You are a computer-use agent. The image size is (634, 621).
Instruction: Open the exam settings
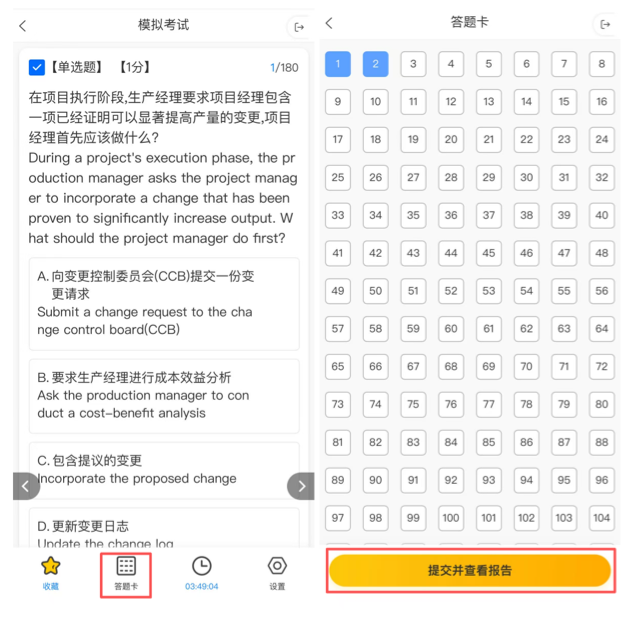pyautogui.click(x=277, y=572)
